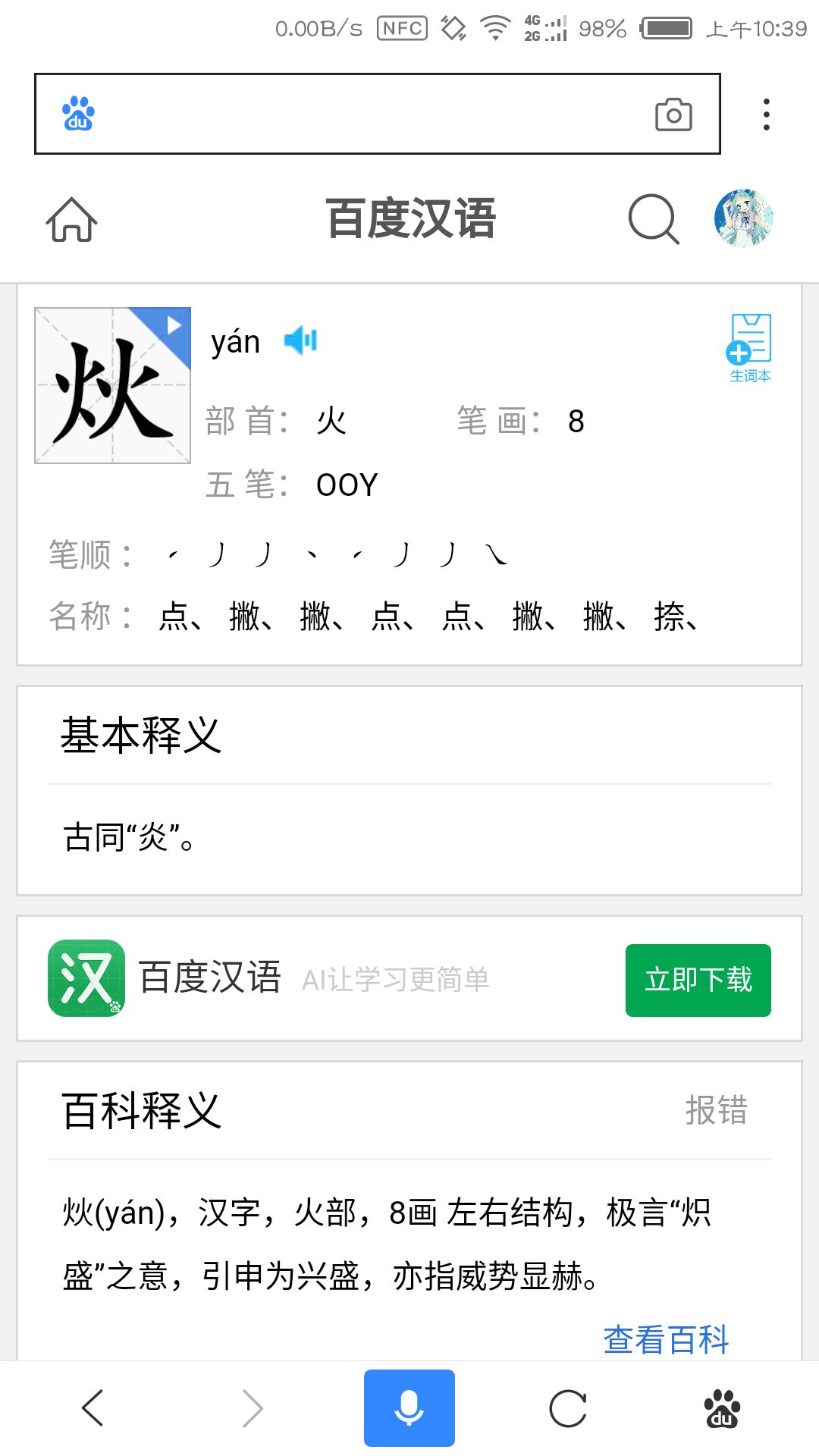Report an error via 报错

pyautogui.click(x=717, y=1110)
